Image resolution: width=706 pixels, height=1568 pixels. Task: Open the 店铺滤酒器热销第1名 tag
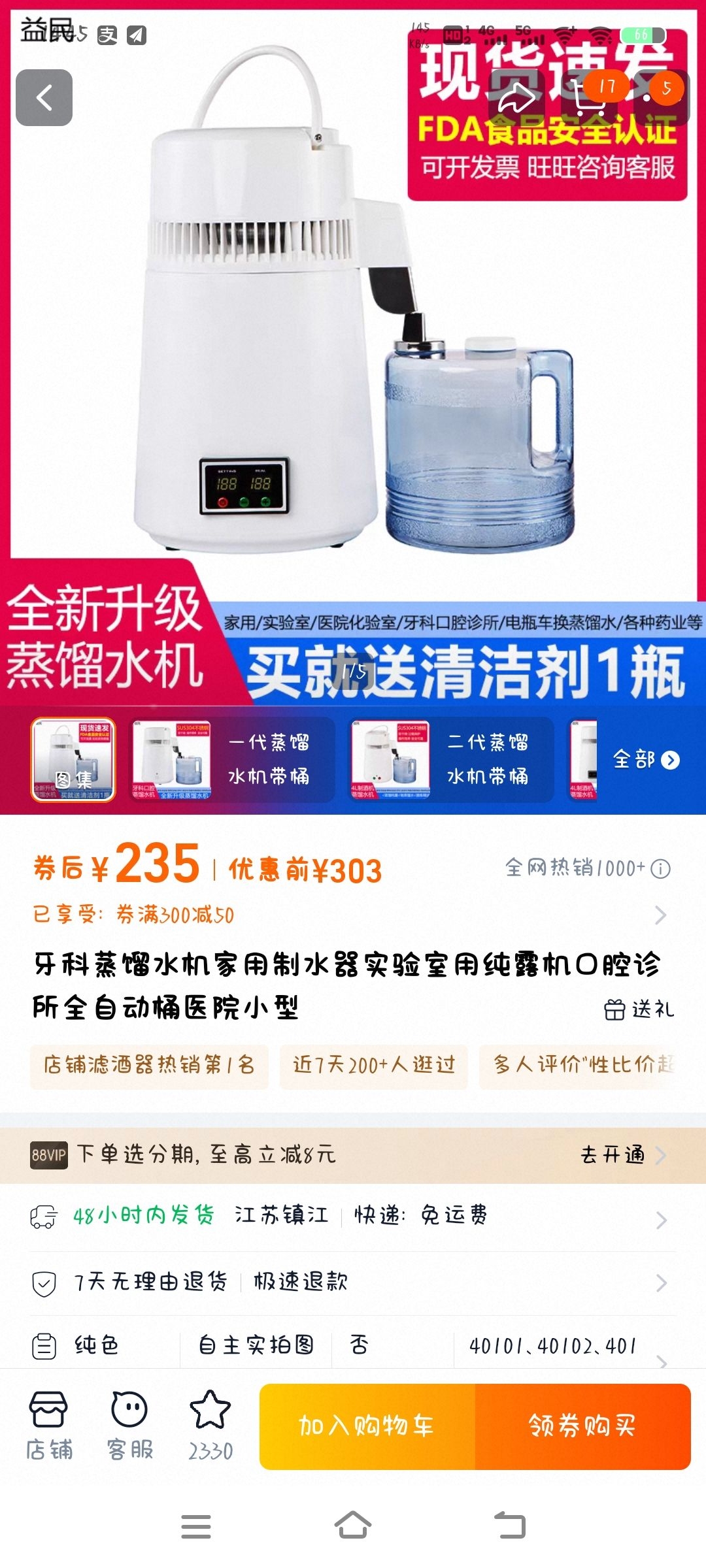tap(149, 1066)
